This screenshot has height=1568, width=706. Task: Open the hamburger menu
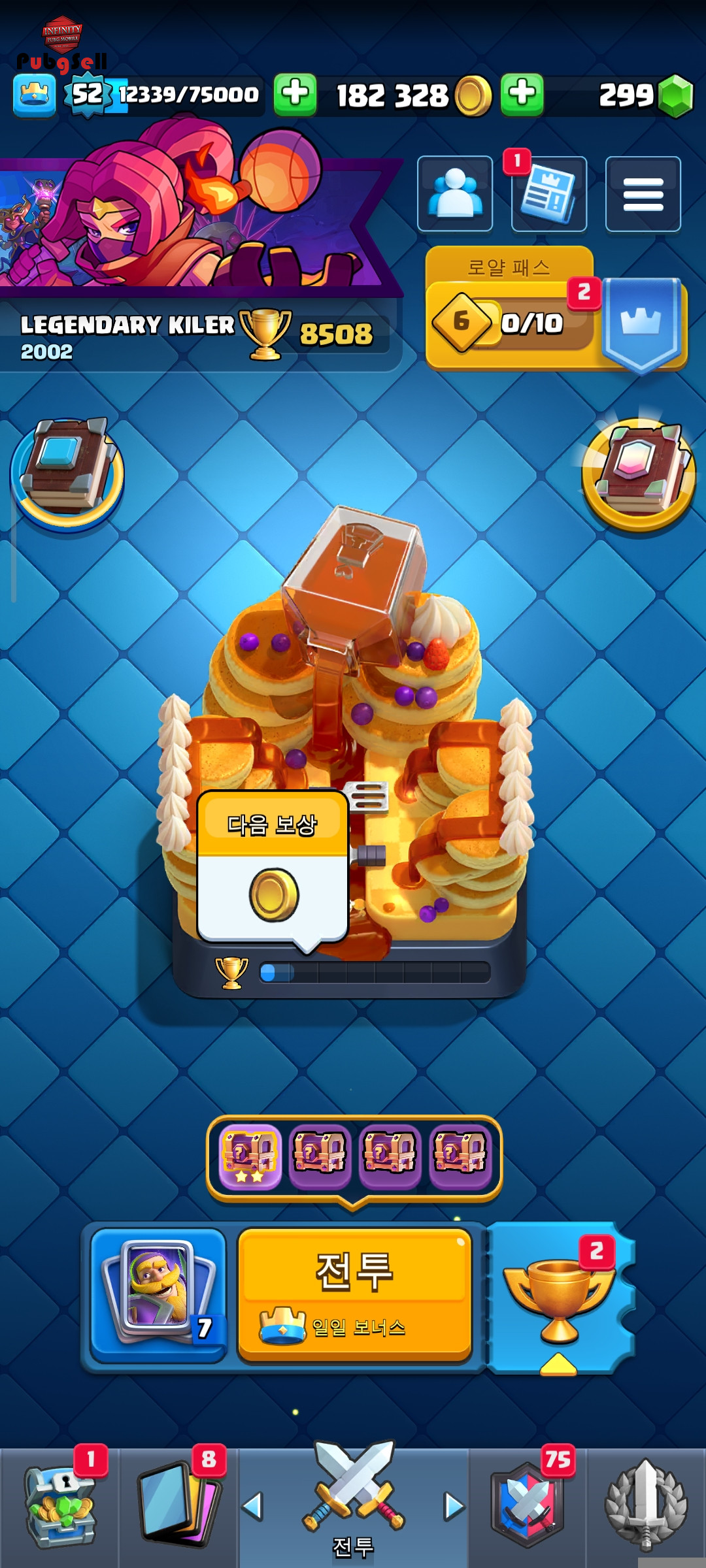tap(643, 194)
